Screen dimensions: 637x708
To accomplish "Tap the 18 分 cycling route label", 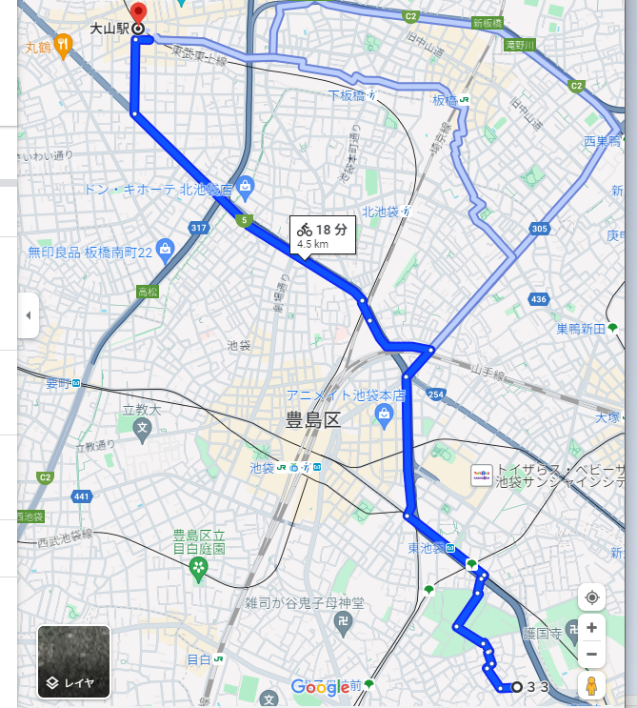I will pyautogui.click(x=322, y=235).
